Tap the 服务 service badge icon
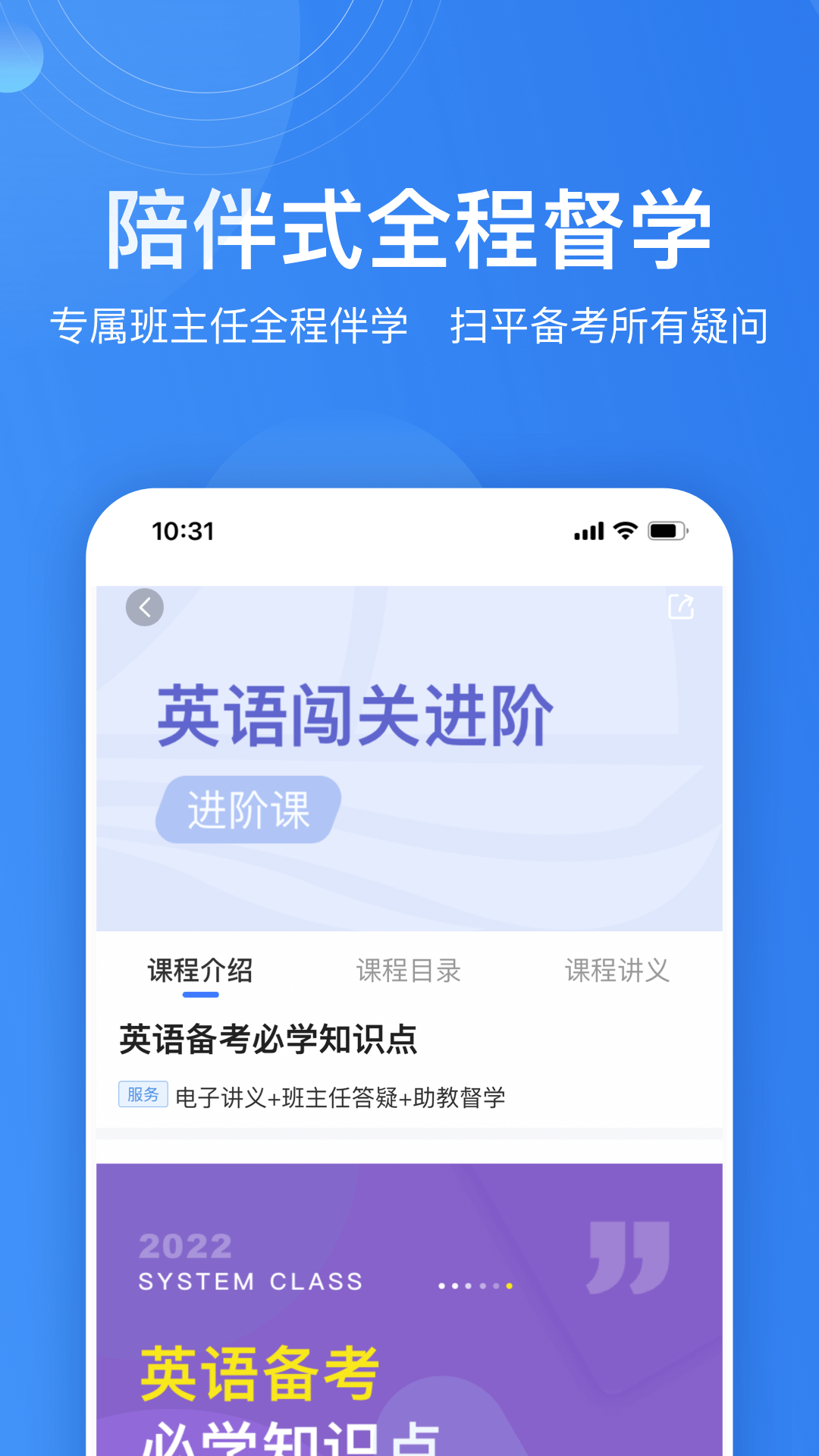The height and width of the screenshot is (1456, 819). (144, 1095)
